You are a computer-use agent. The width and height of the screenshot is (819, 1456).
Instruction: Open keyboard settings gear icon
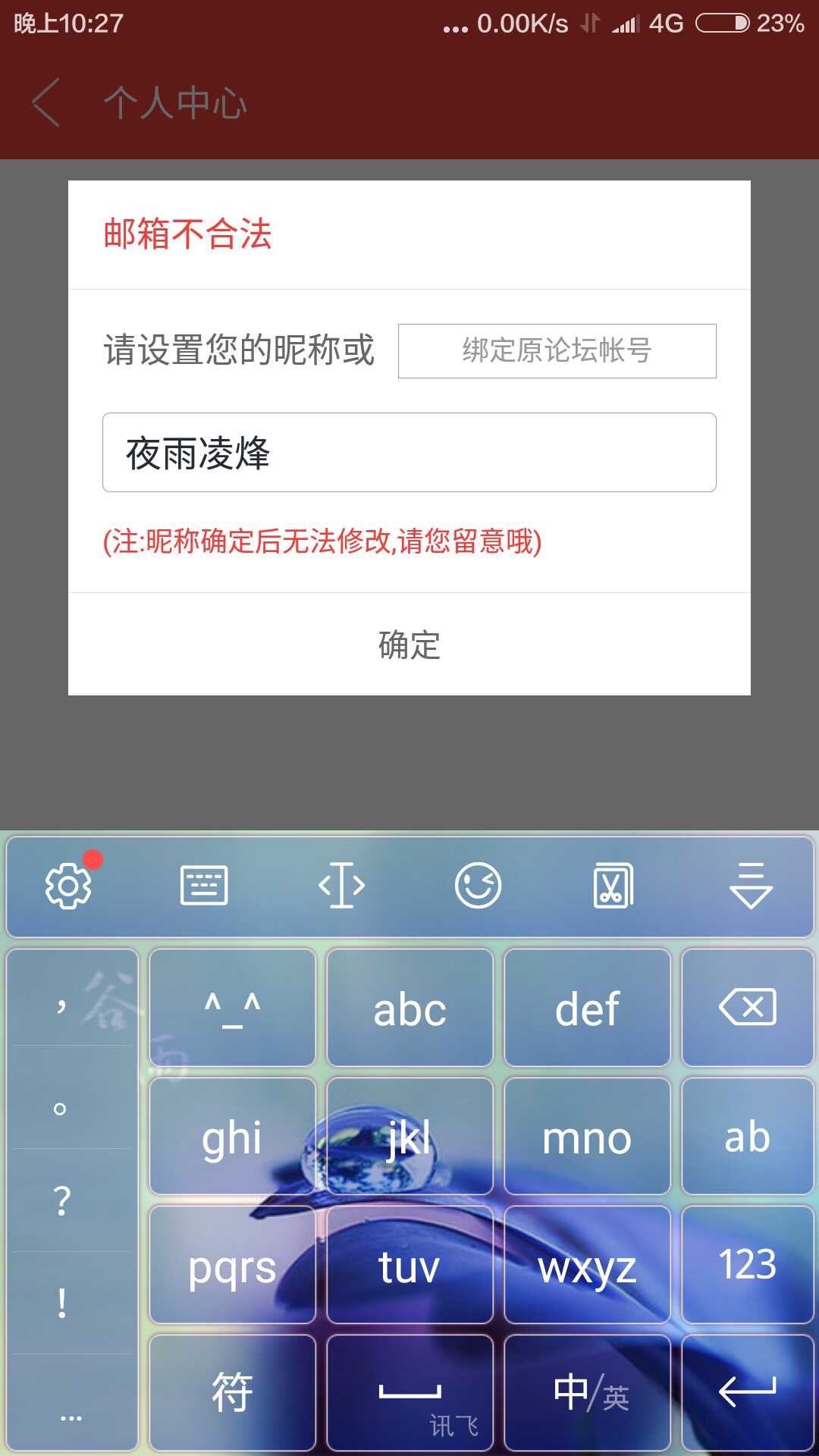68,886
